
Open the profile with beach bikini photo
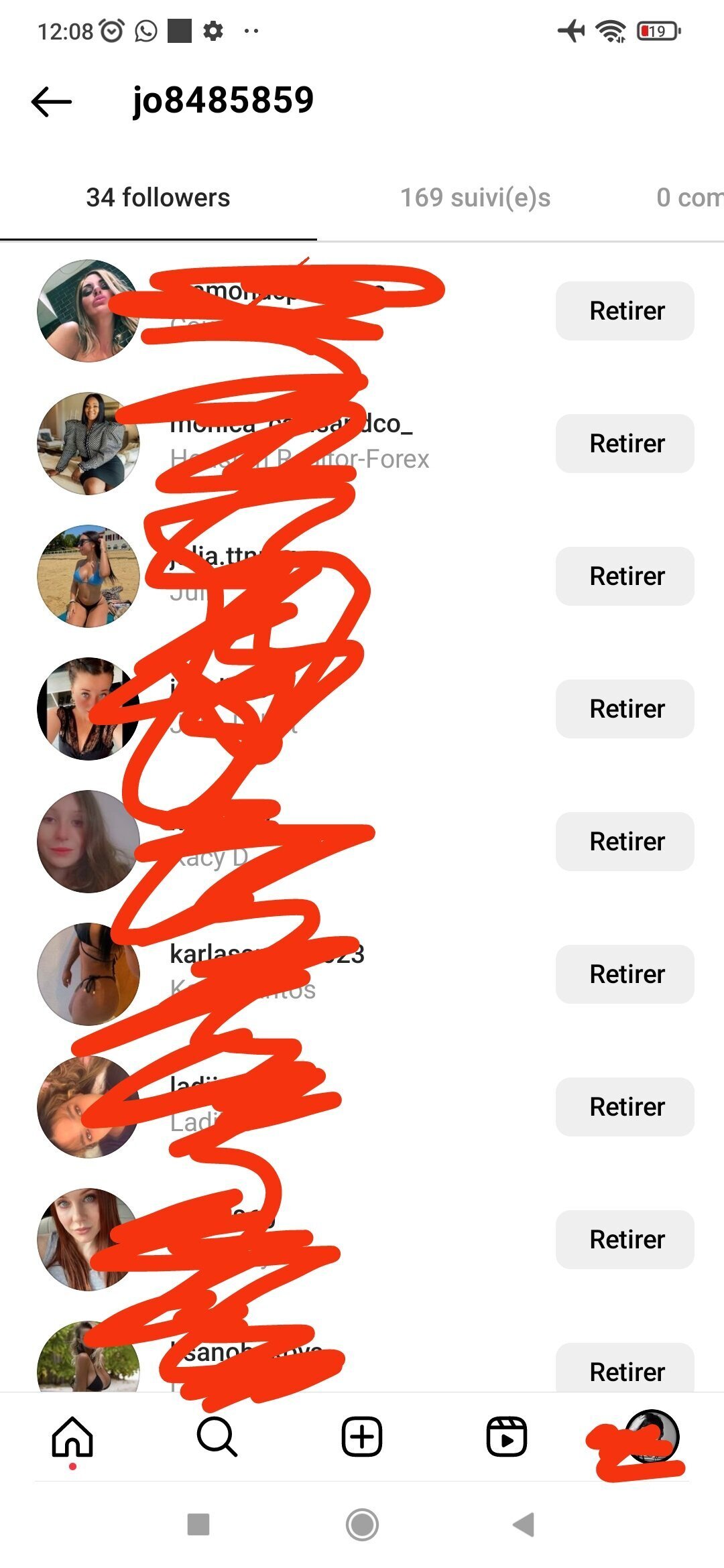(88, 576)
